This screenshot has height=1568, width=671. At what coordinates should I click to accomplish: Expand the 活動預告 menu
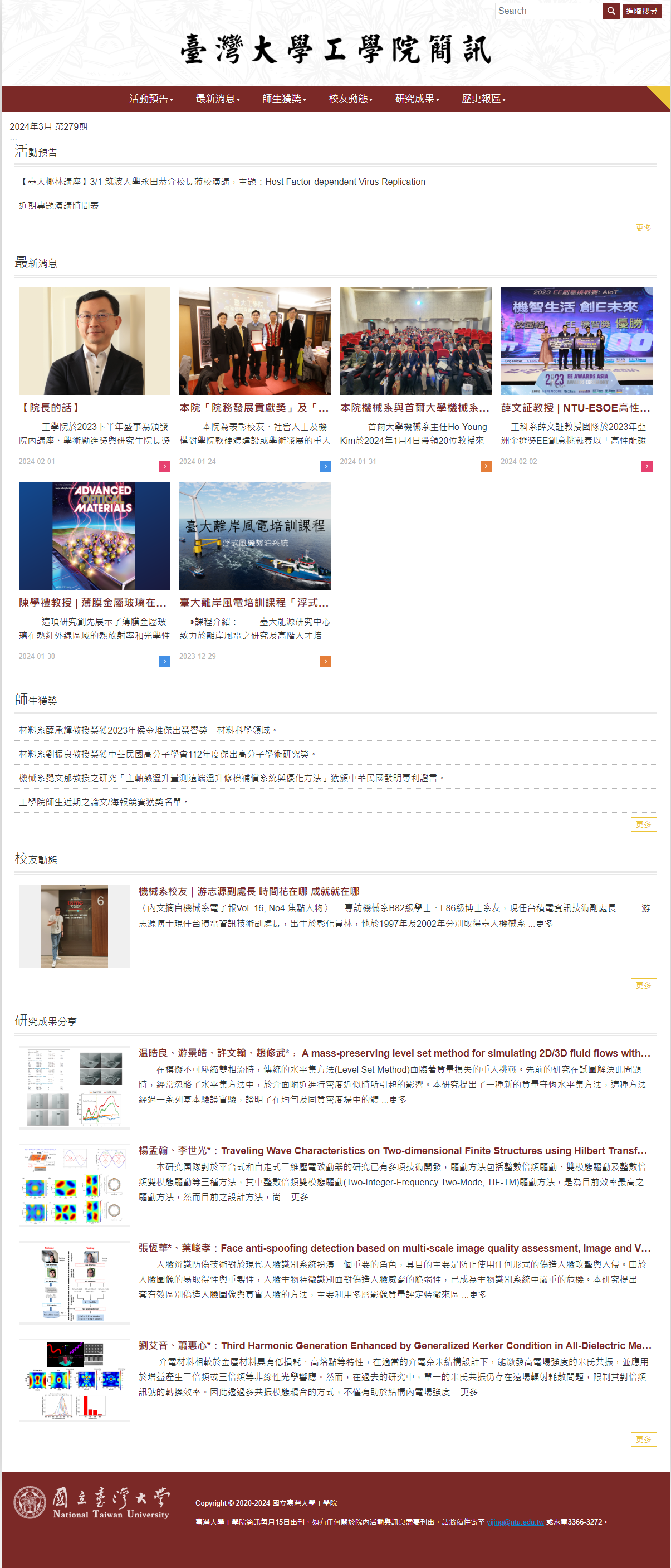click(x=151, y=99)
